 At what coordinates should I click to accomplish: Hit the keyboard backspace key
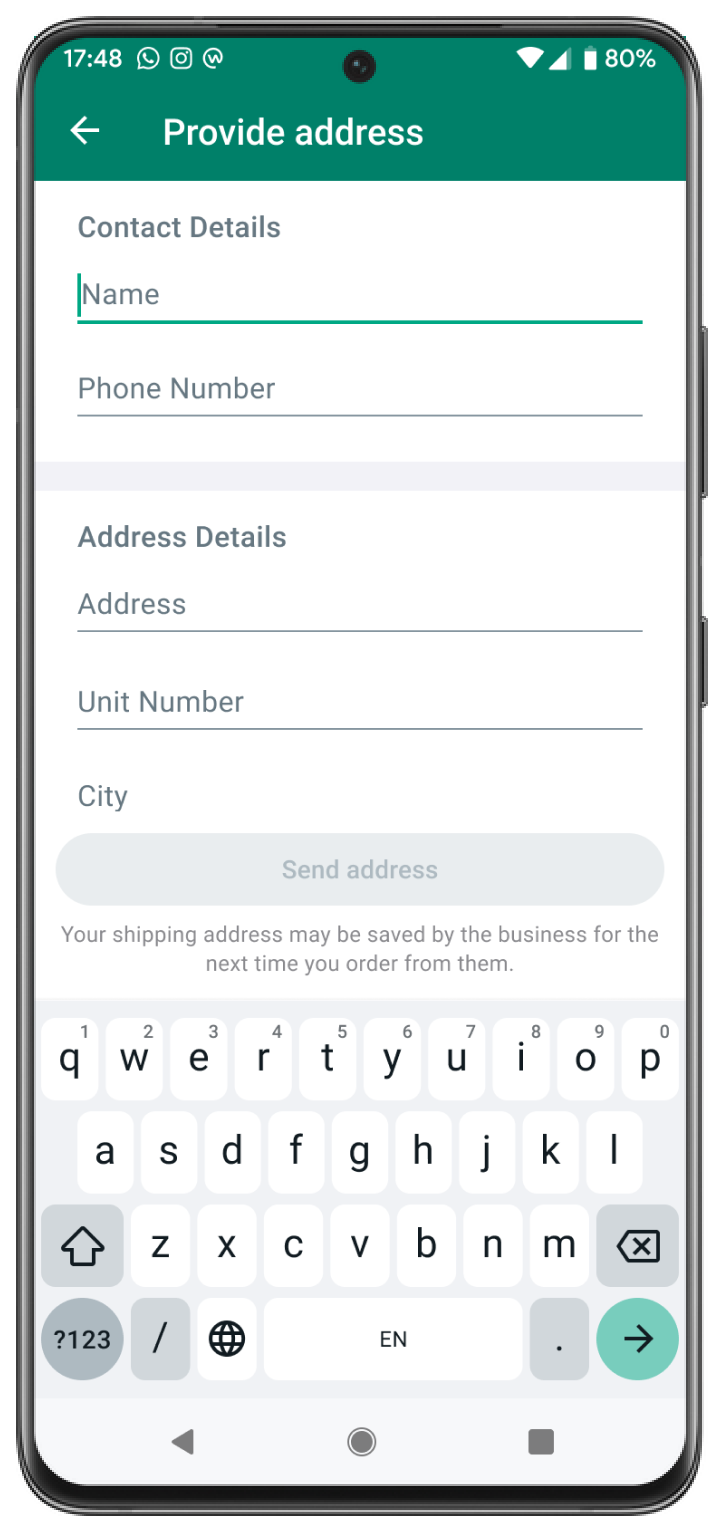point(637,1246)
